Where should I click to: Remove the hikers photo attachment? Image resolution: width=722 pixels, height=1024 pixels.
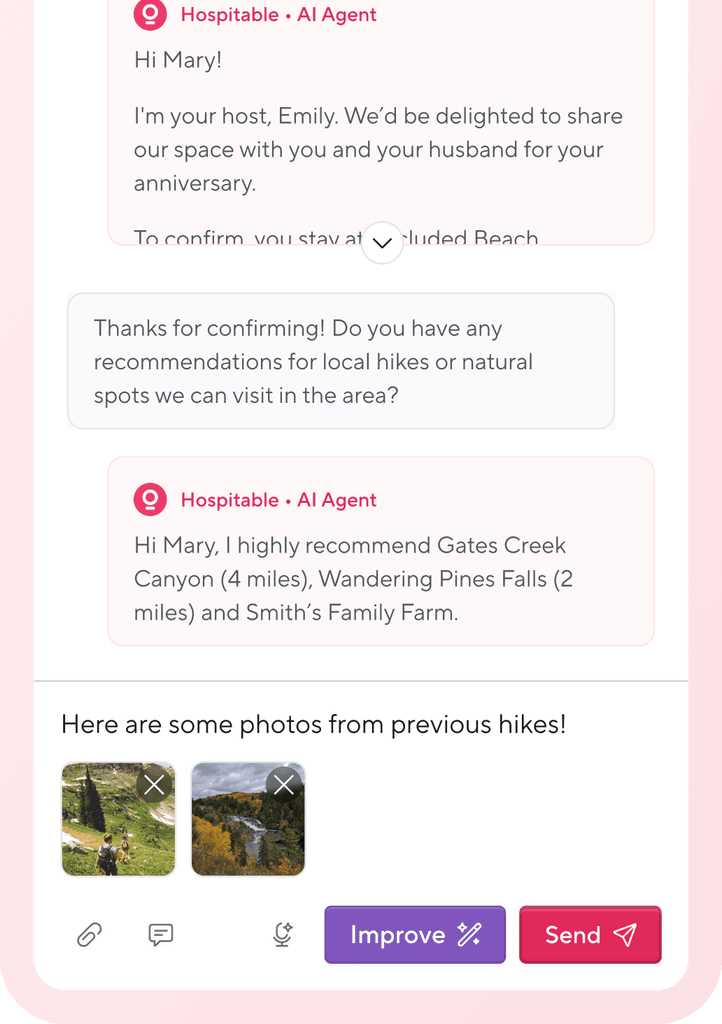pyautogui.click(x=154, y=785)
